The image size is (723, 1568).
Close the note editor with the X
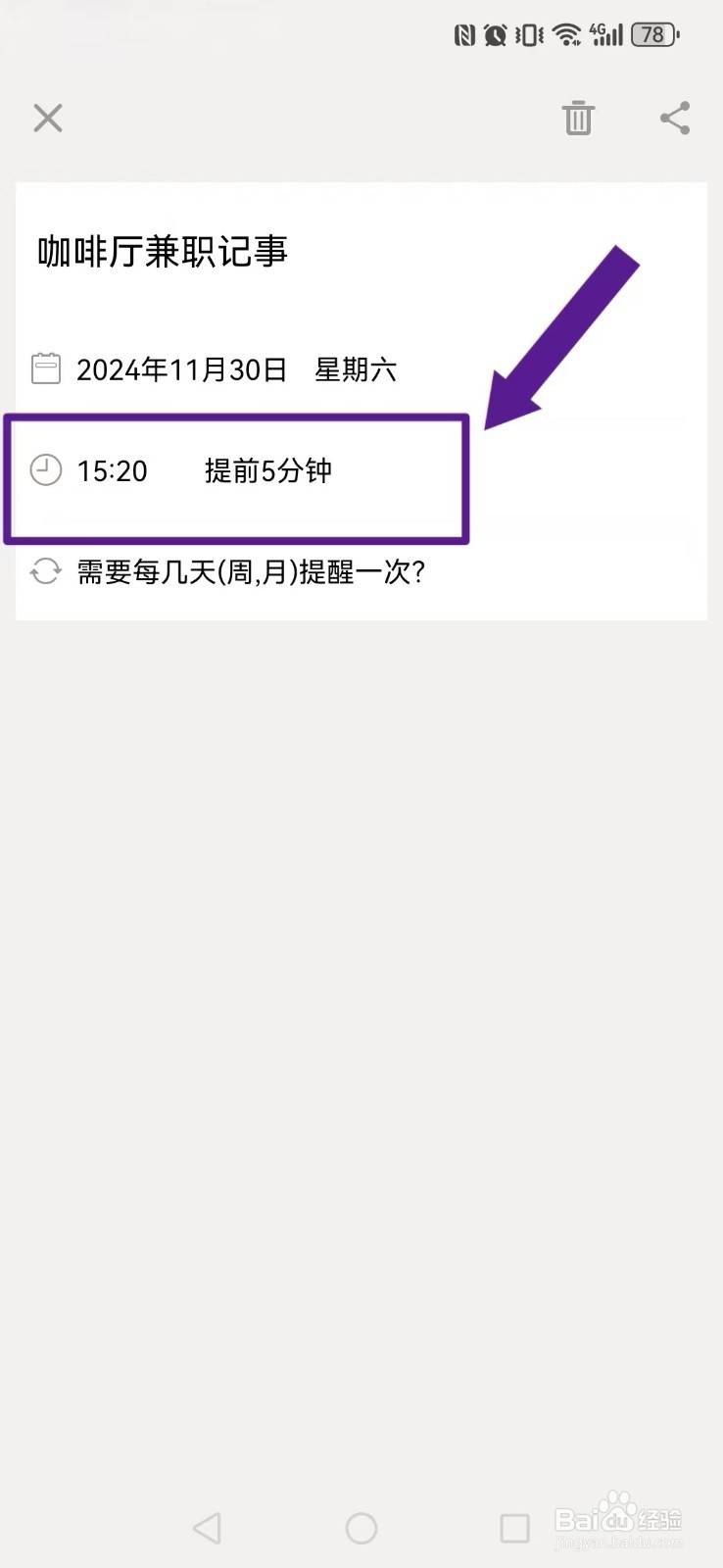pyautogui.click(x=47, y=118)
